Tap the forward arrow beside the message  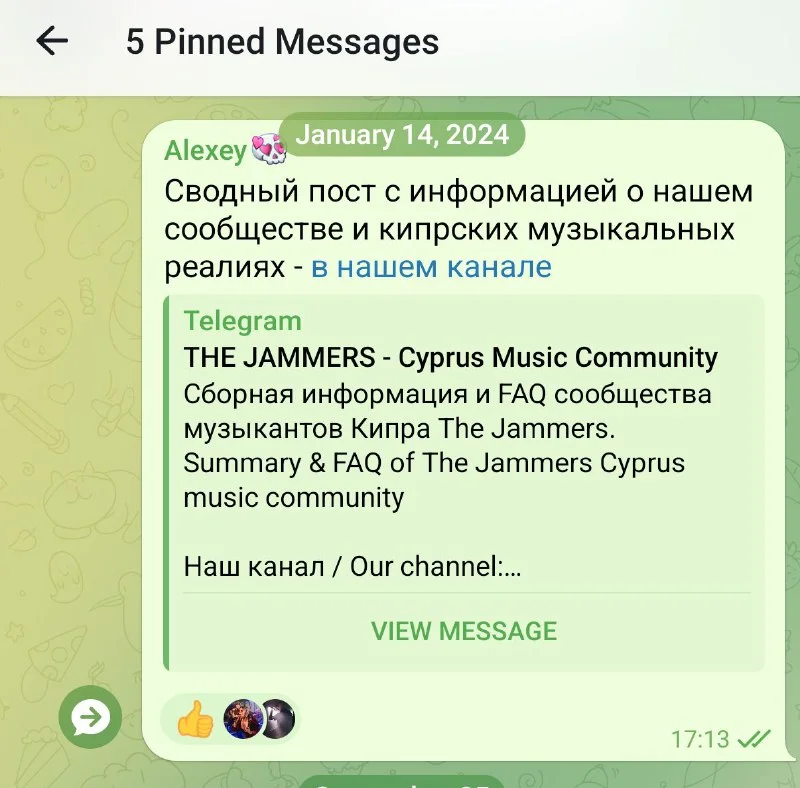coord(91,716)
